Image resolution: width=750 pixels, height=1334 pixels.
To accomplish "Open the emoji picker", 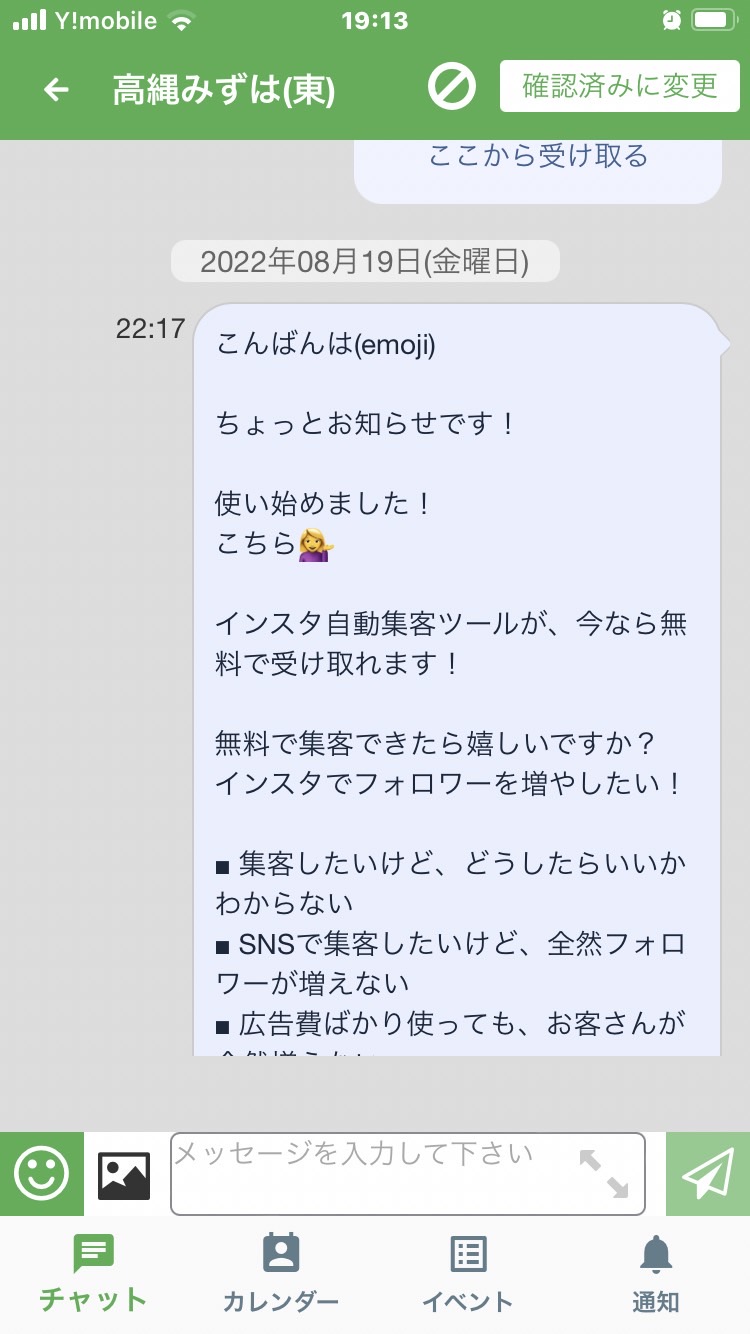I will [42, 1174].
